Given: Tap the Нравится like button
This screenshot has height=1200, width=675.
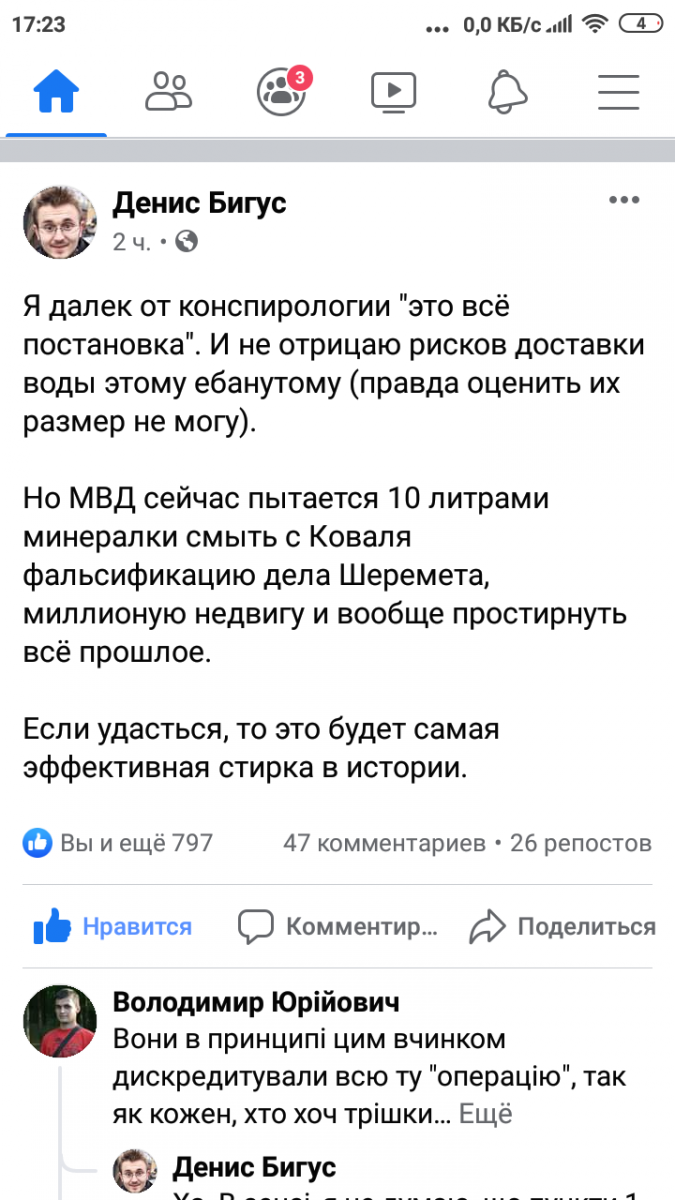Looking at the screenshot, I should tap(112, 927).
